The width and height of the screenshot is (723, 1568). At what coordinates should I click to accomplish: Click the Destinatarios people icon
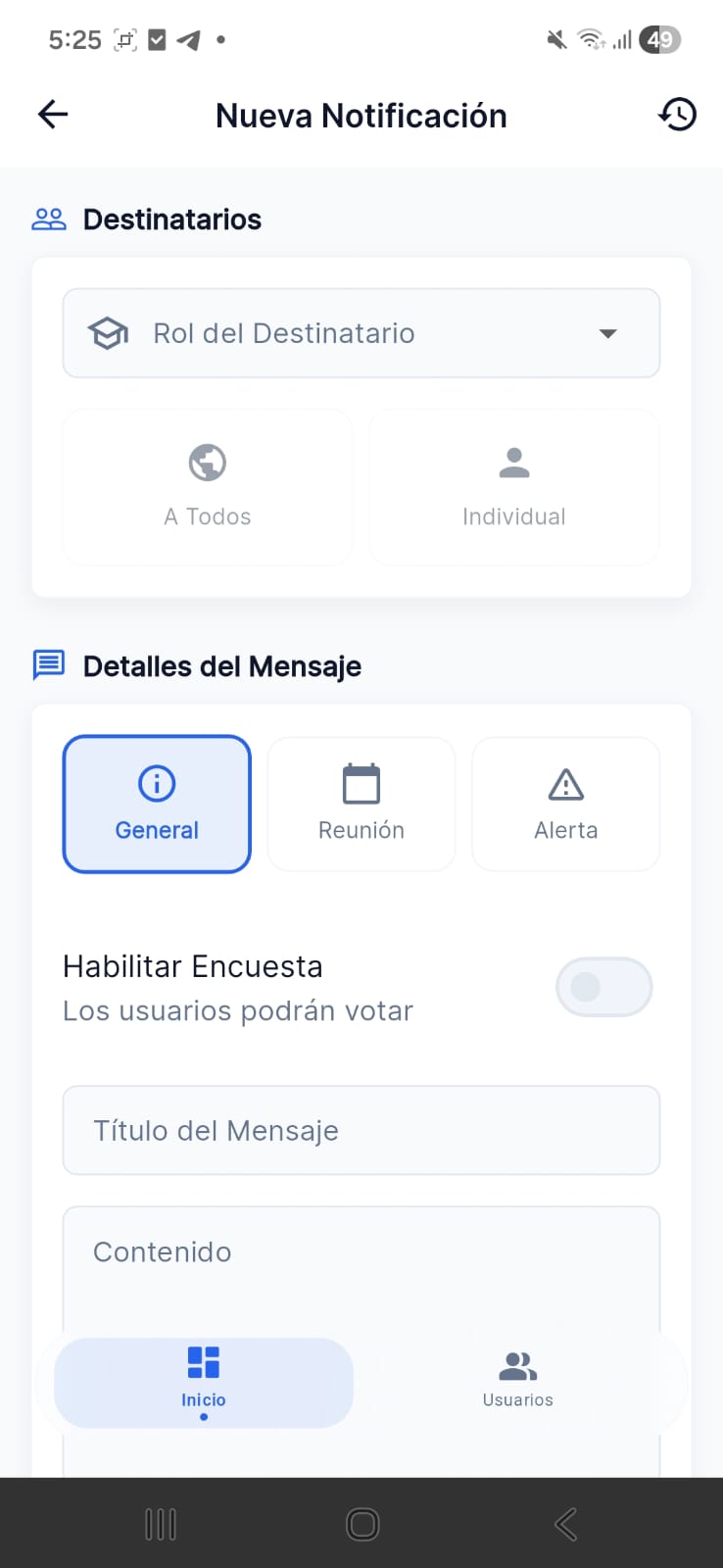click(48, 219)
